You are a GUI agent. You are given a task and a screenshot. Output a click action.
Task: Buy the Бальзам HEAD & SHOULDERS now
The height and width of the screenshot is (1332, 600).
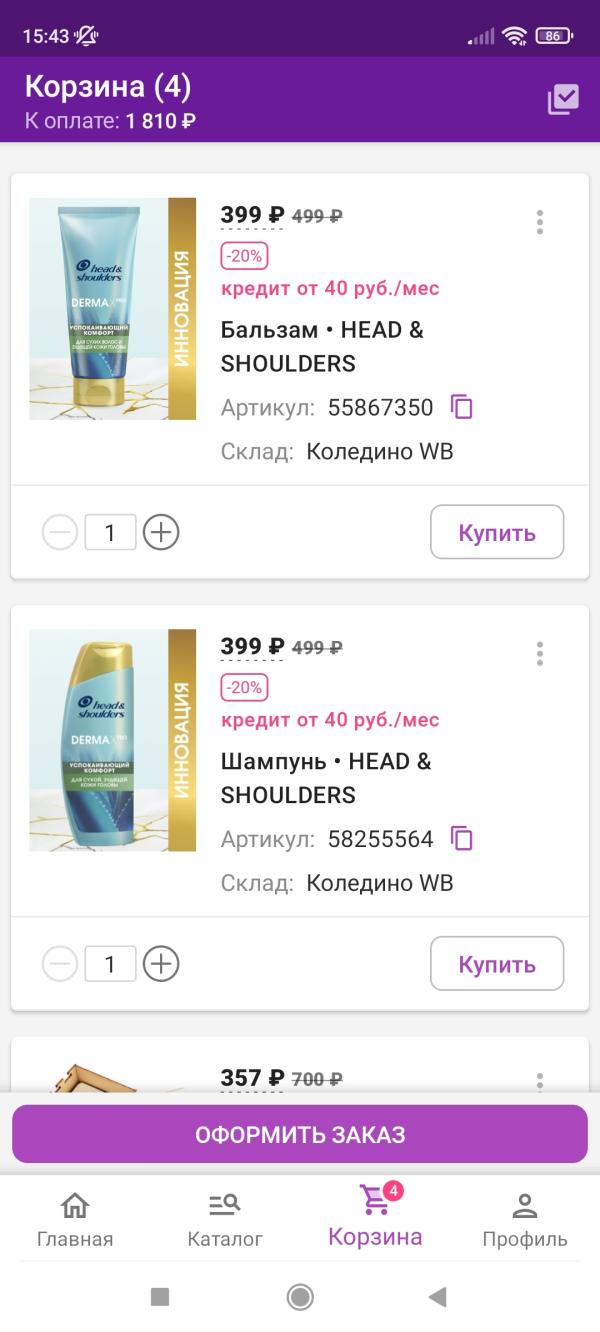497,532
